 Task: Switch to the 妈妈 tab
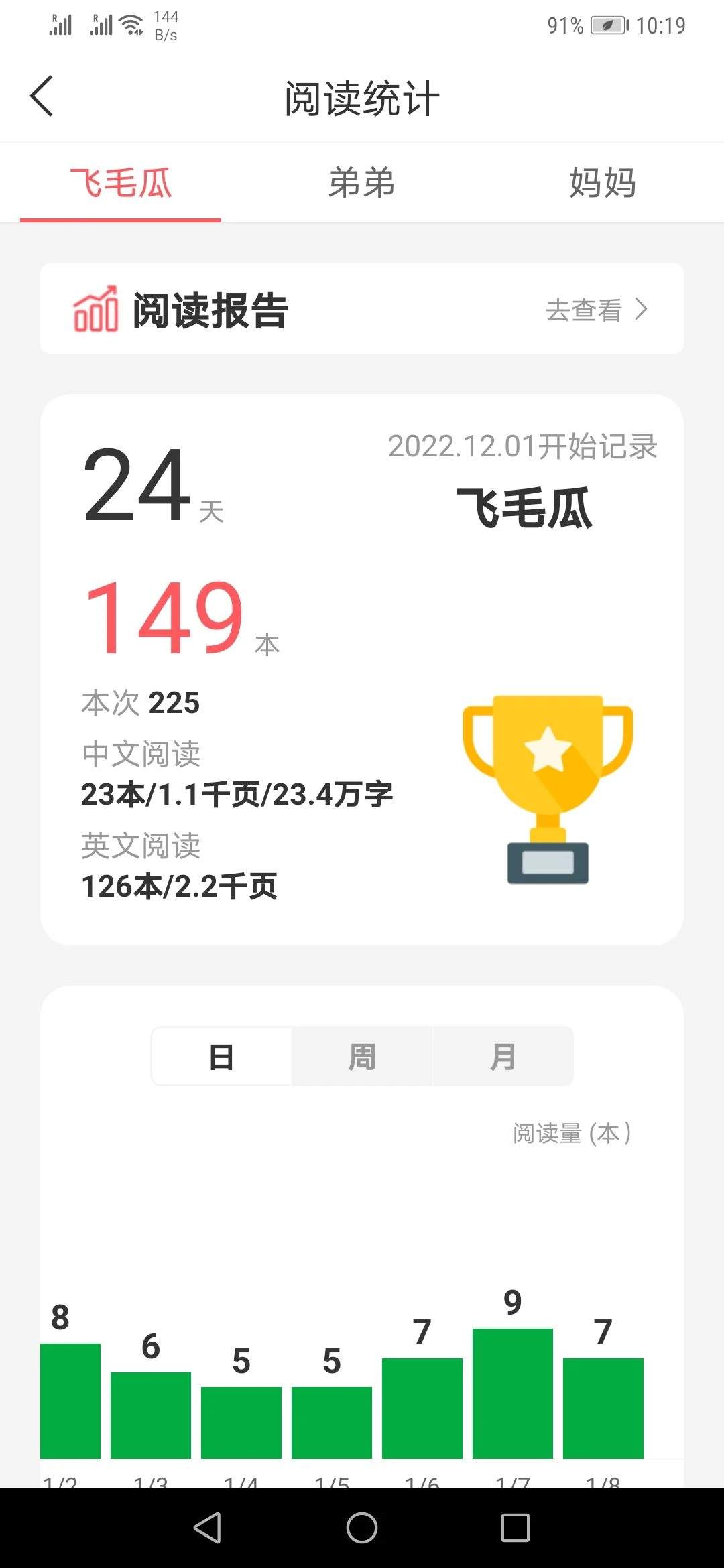[x=602, y=183]
